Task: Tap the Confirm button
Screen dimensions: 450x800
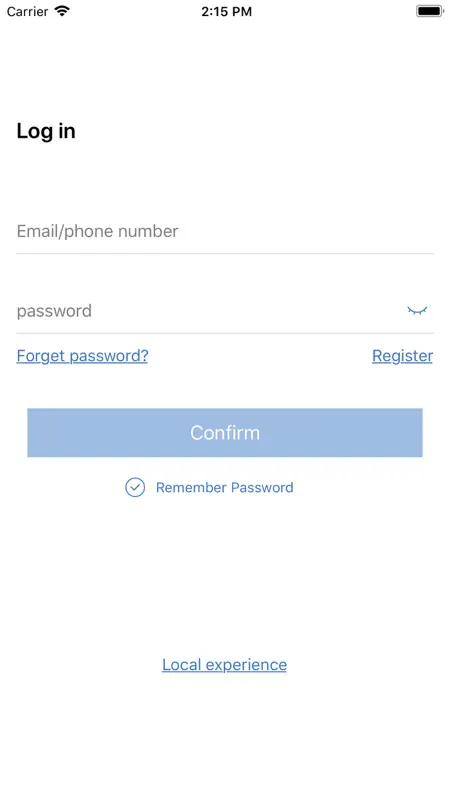Action: pos(224,433)
